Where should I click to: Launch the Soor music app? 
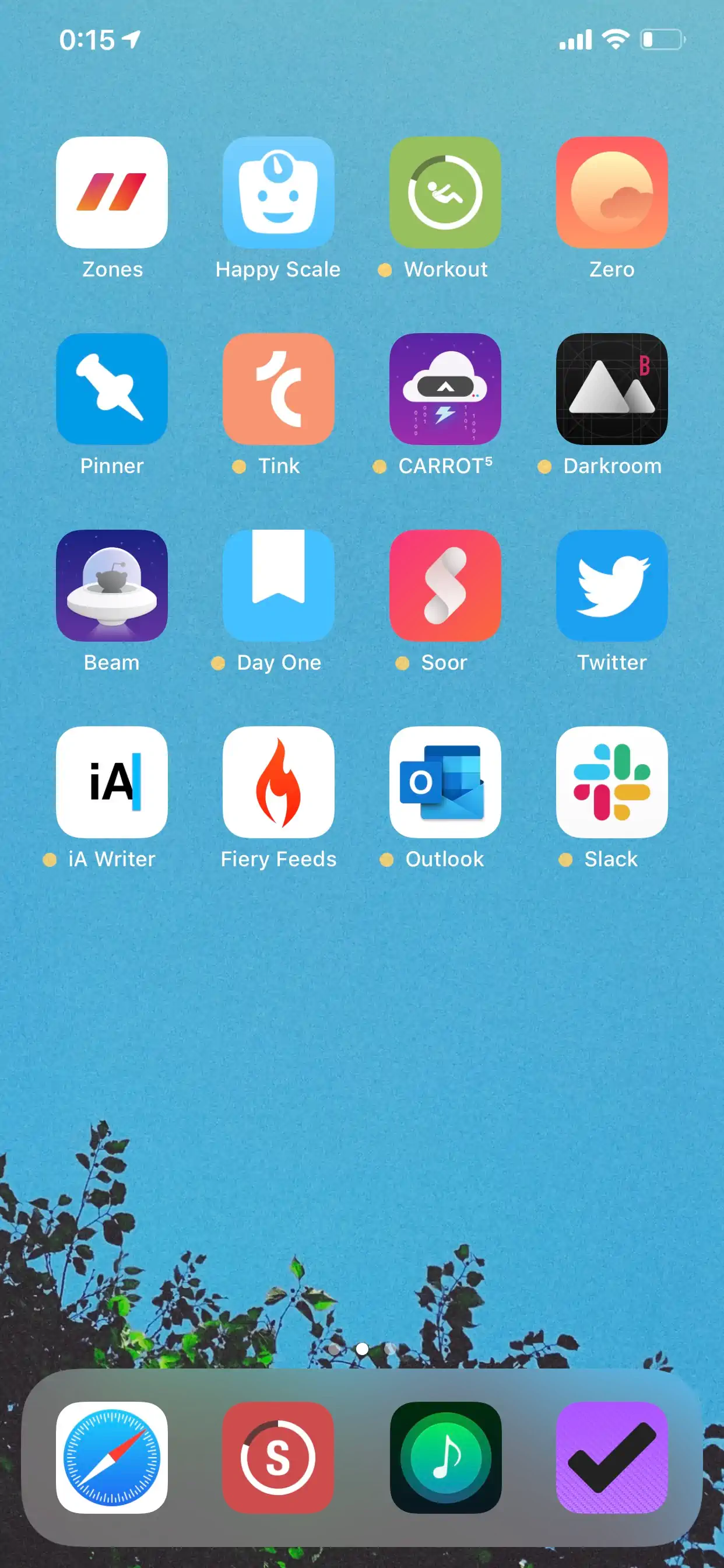pos(445,586)
